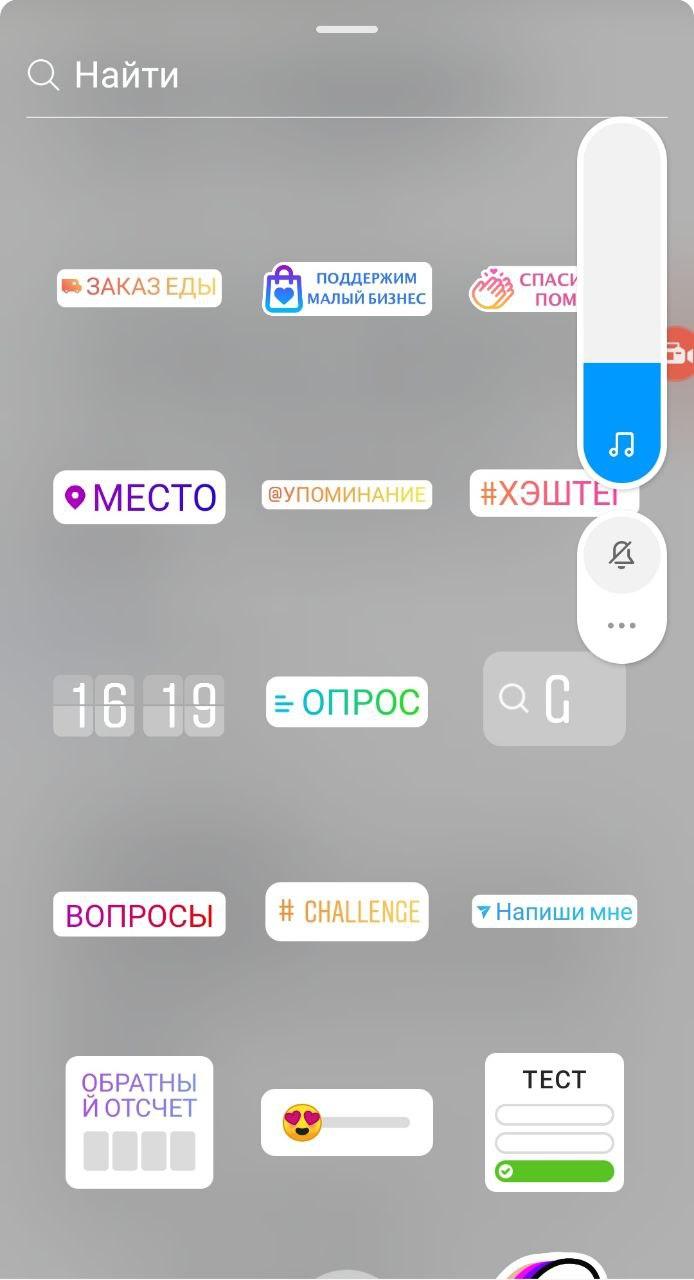Add the ВОПРОСЫ questions sticker
694x1280 pixels.
[x=139, y=914]
